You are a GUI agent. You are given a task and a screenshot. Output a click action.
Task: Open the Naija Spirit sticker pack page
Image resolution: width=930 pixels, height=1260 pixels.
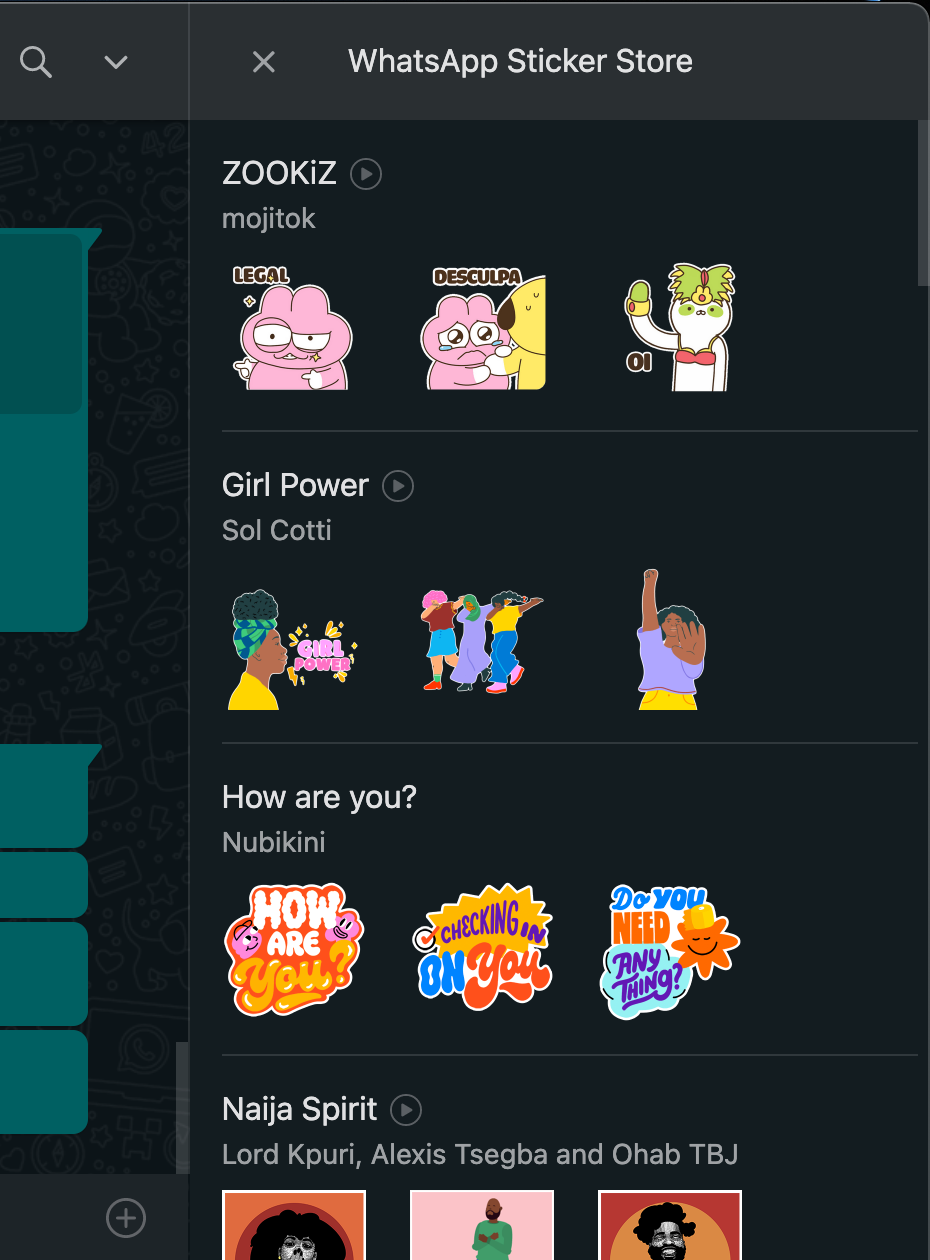(298, 1108)
